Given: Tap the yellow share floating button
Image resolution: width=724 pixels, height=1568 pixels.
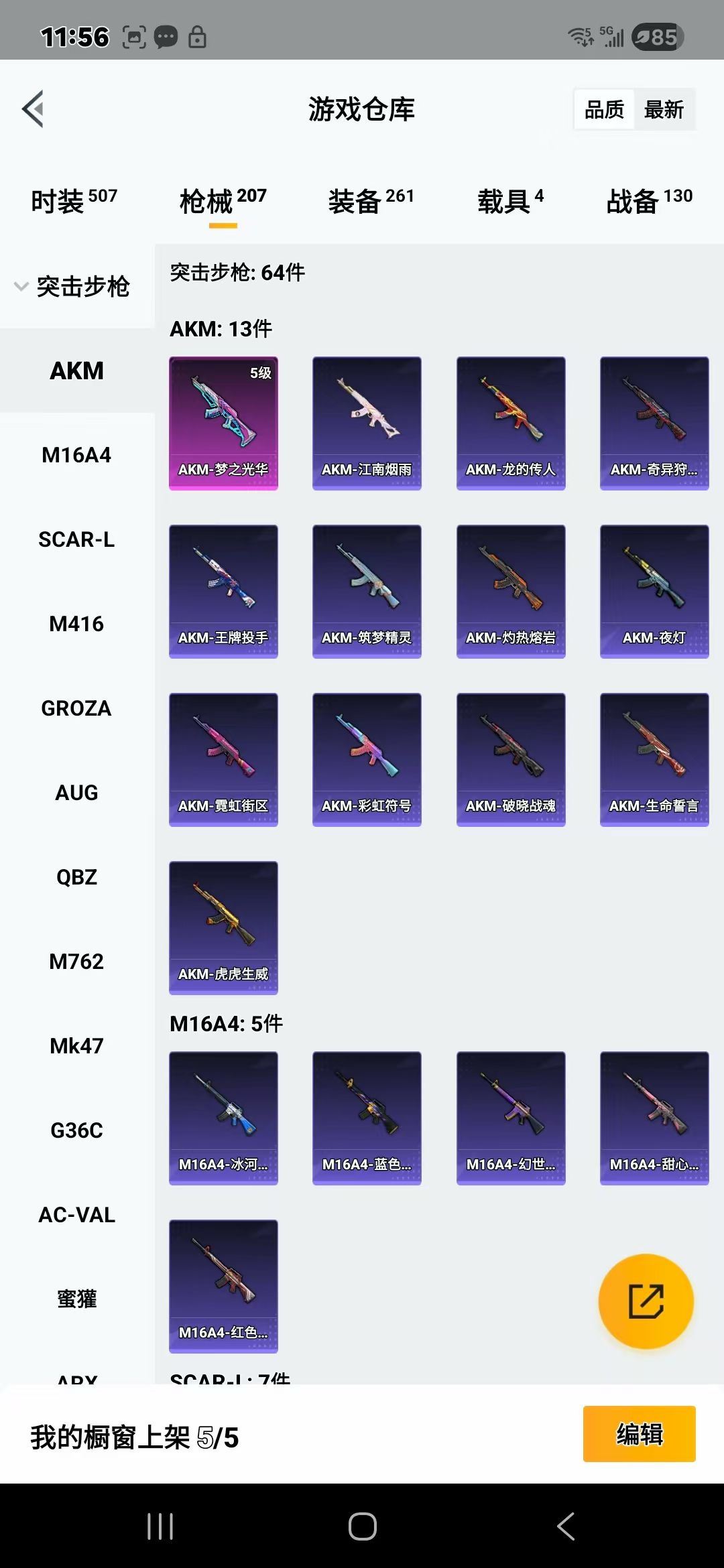Looking at the screenshot, I should (646, 1301).
